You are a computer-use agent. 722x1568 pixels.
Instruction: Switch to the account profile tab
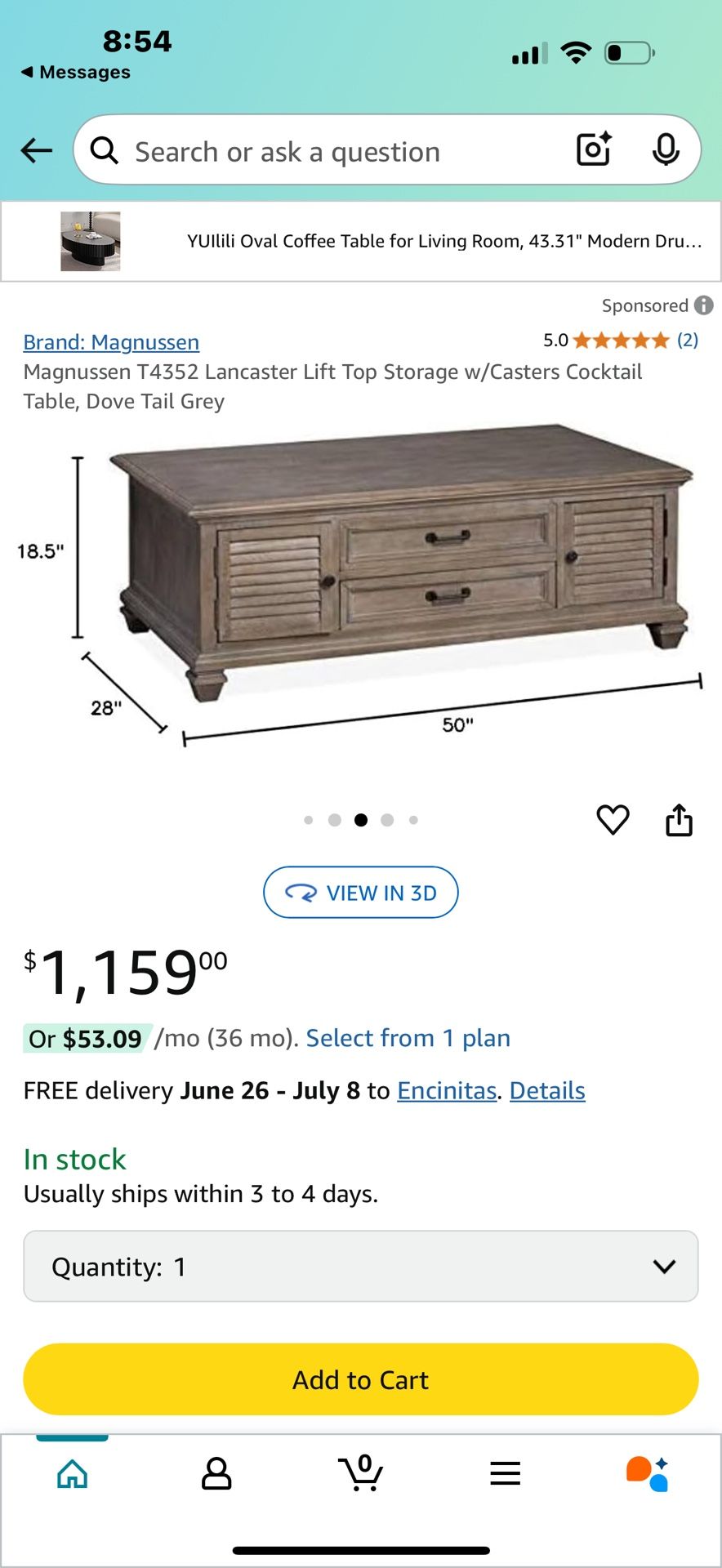(216, 1473)
